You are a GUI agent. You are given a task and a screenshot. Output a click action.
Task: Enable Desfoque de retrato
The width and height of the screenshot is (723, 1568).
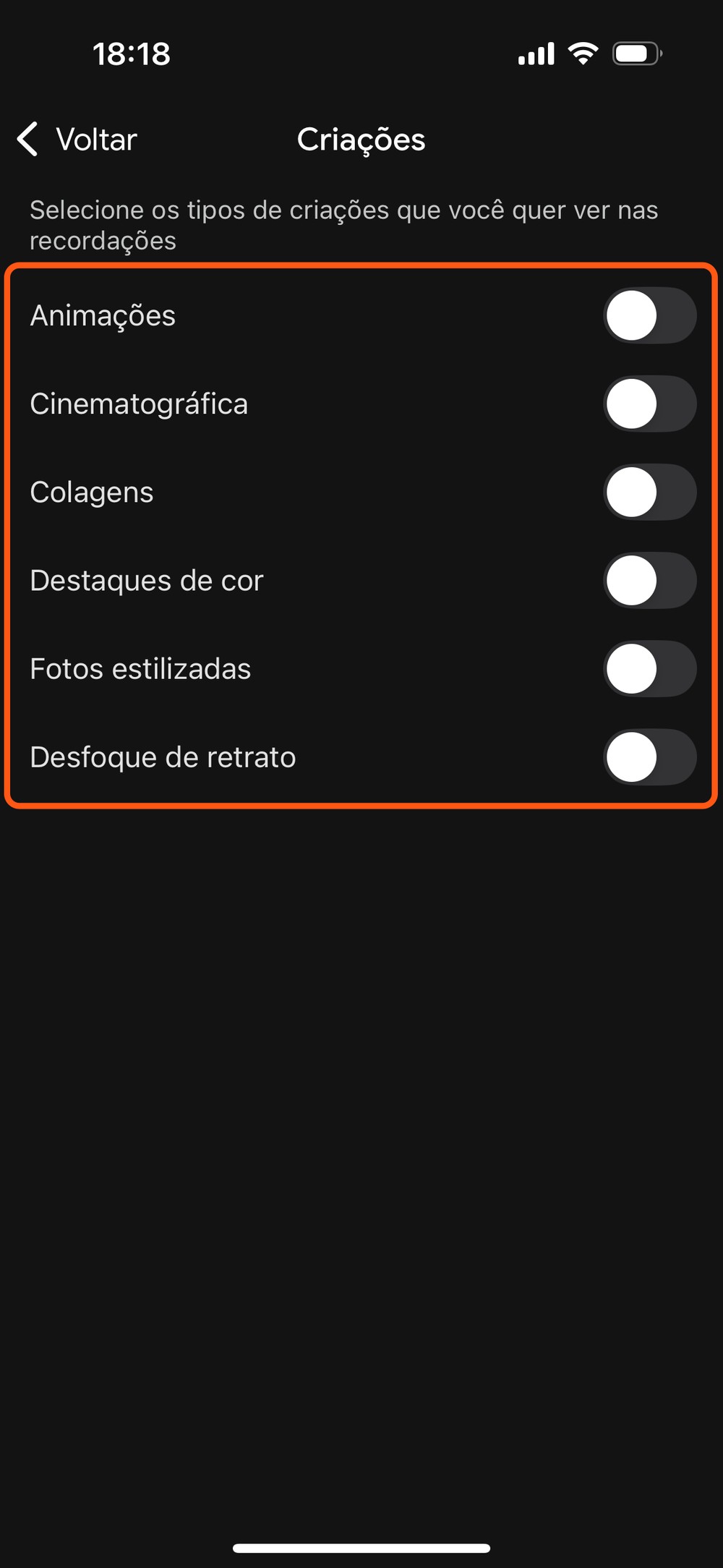point(649,757)
